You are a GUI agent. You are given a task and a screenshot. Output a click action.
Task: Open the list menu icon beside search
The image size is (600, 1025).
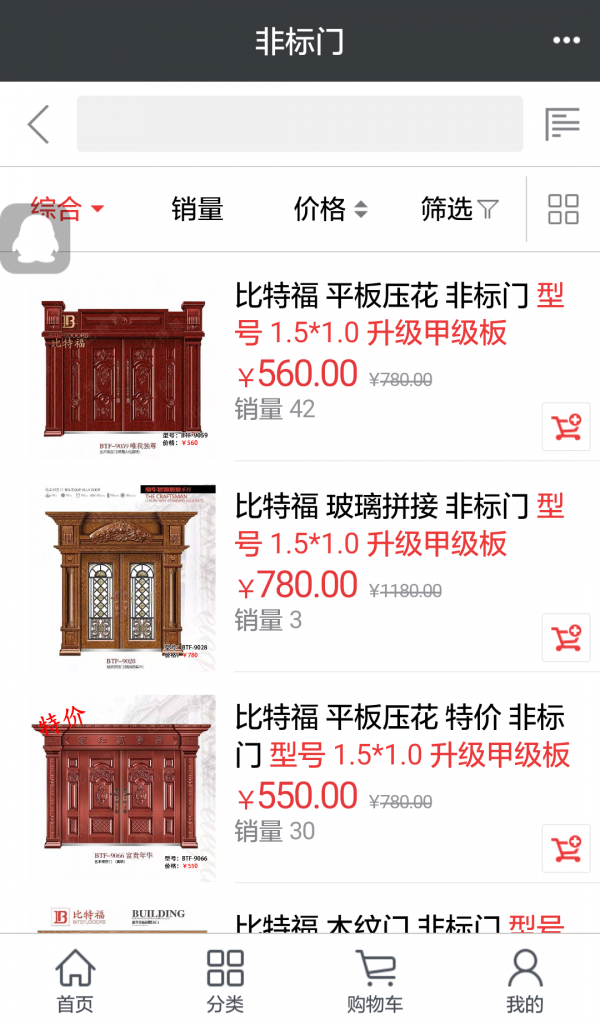point(562,124)
